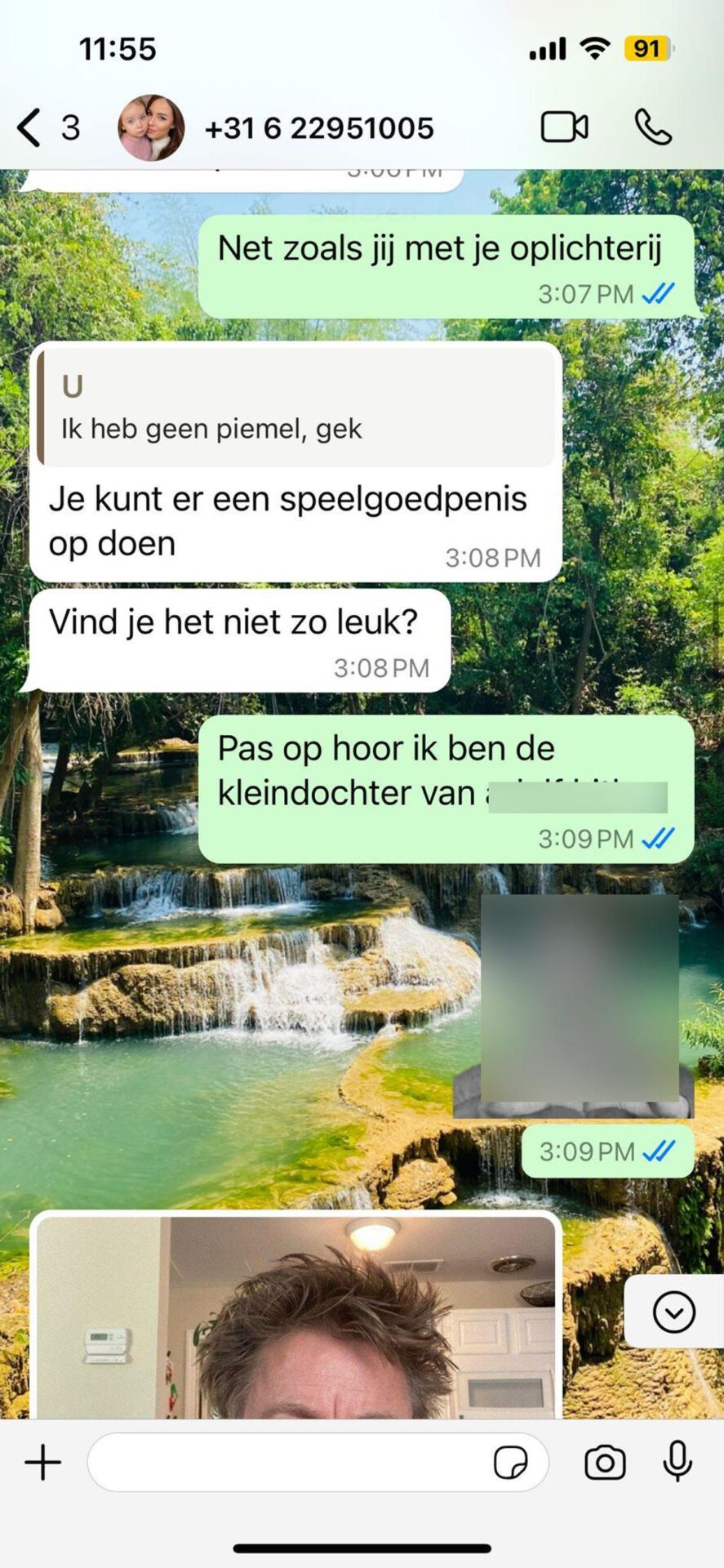Open the blurred photo sent at 3:09 PM
Image resolution: width=724 pixels, height=1568 pixels.
click(578, 1006)
